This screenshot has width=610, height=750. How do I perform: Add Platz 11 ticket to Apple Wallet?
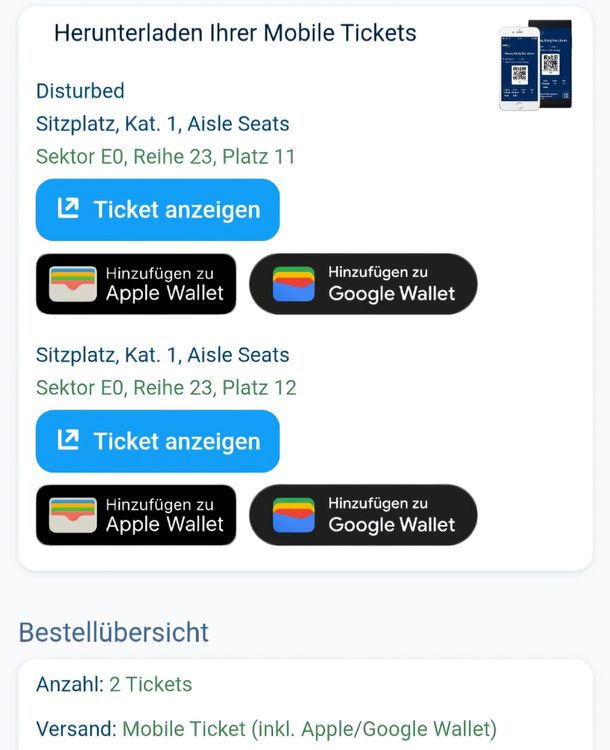pos(136,284)
